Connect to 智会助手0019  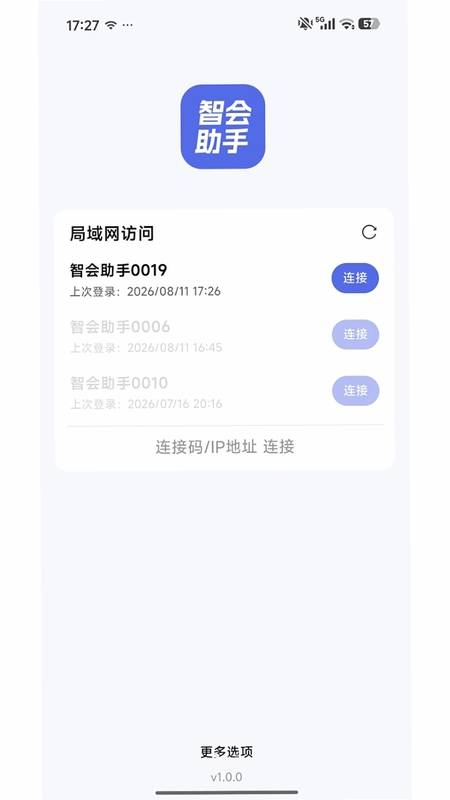355,278
